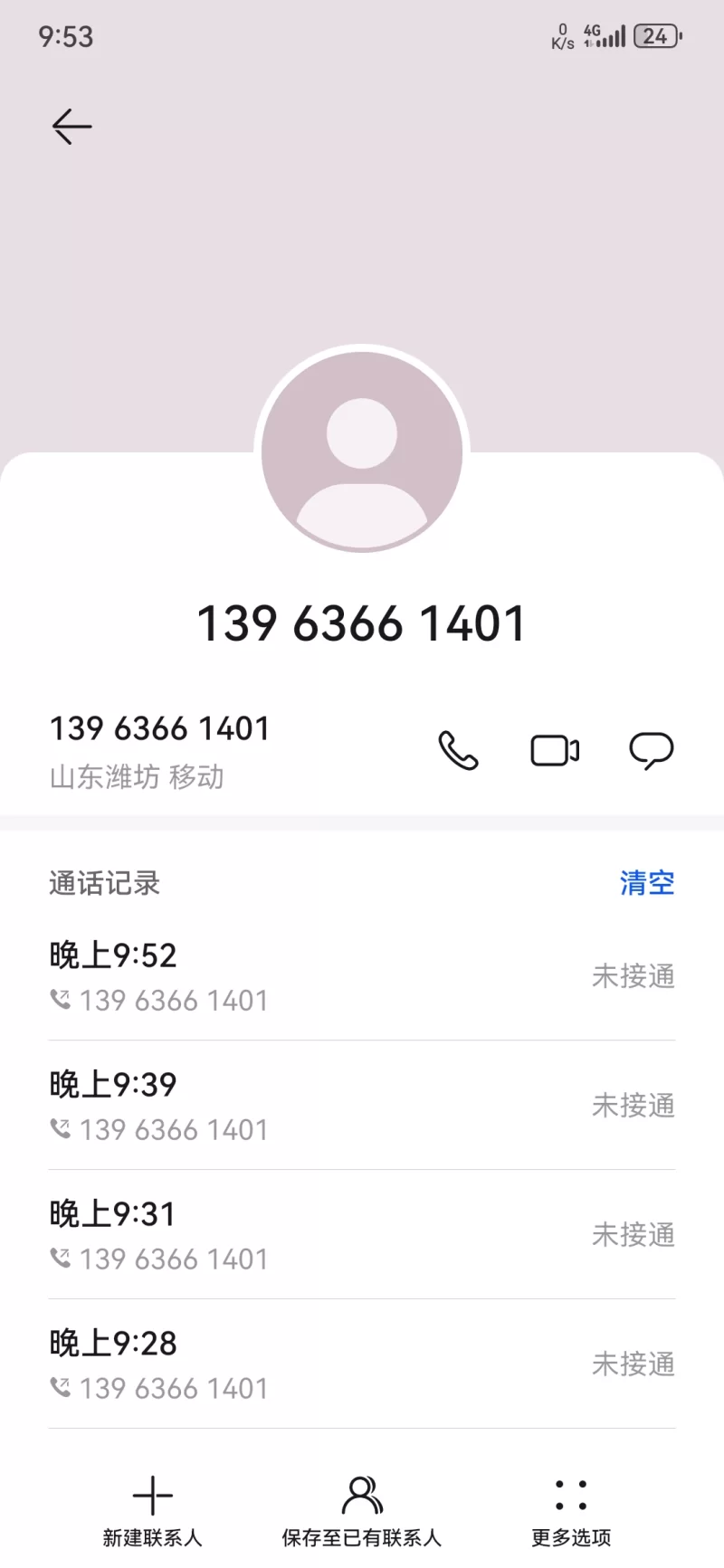Send a message to this number
This screenshot has width=724, height=1568.
(651, 751)
